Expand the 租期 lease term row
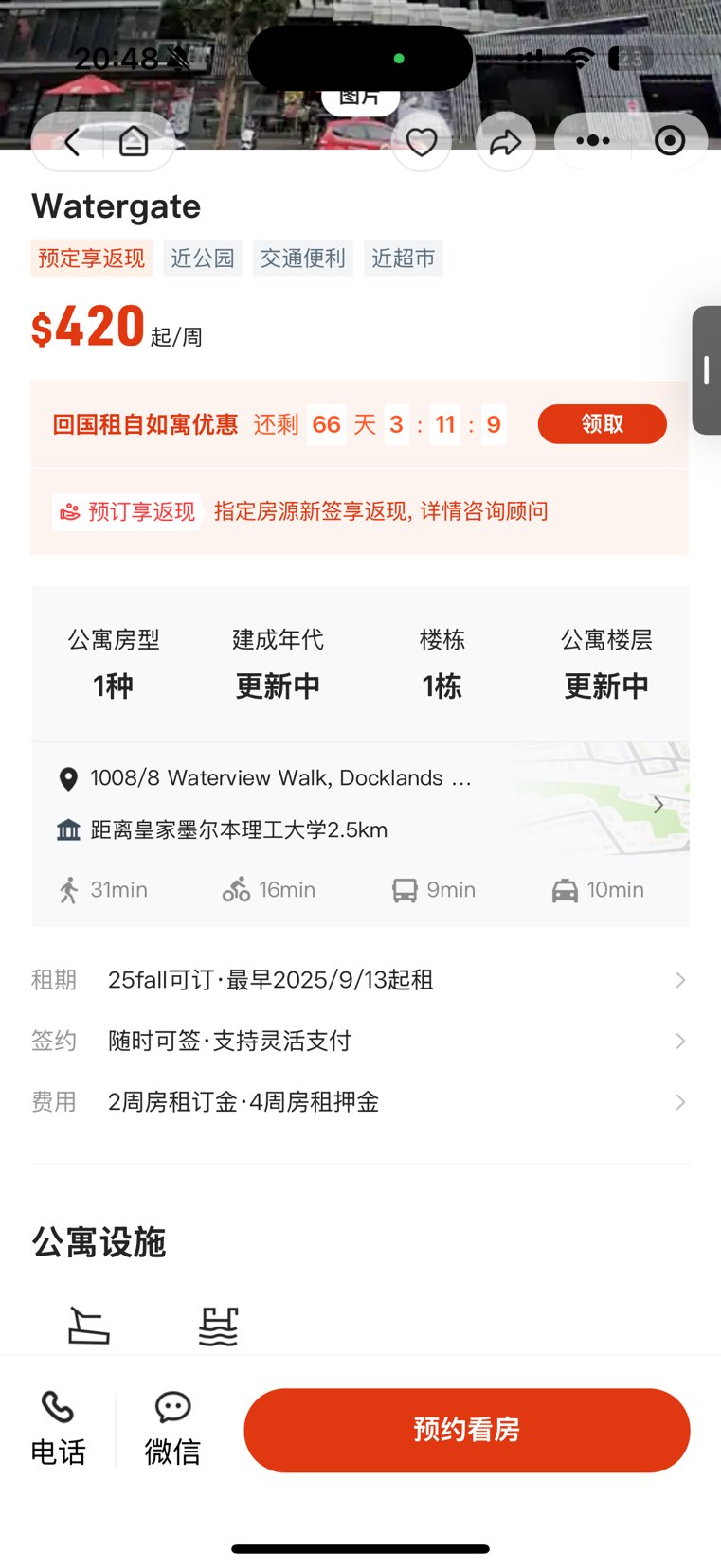Image resolution: width=721 pixels, height=1568 pixels. [359, 980]
